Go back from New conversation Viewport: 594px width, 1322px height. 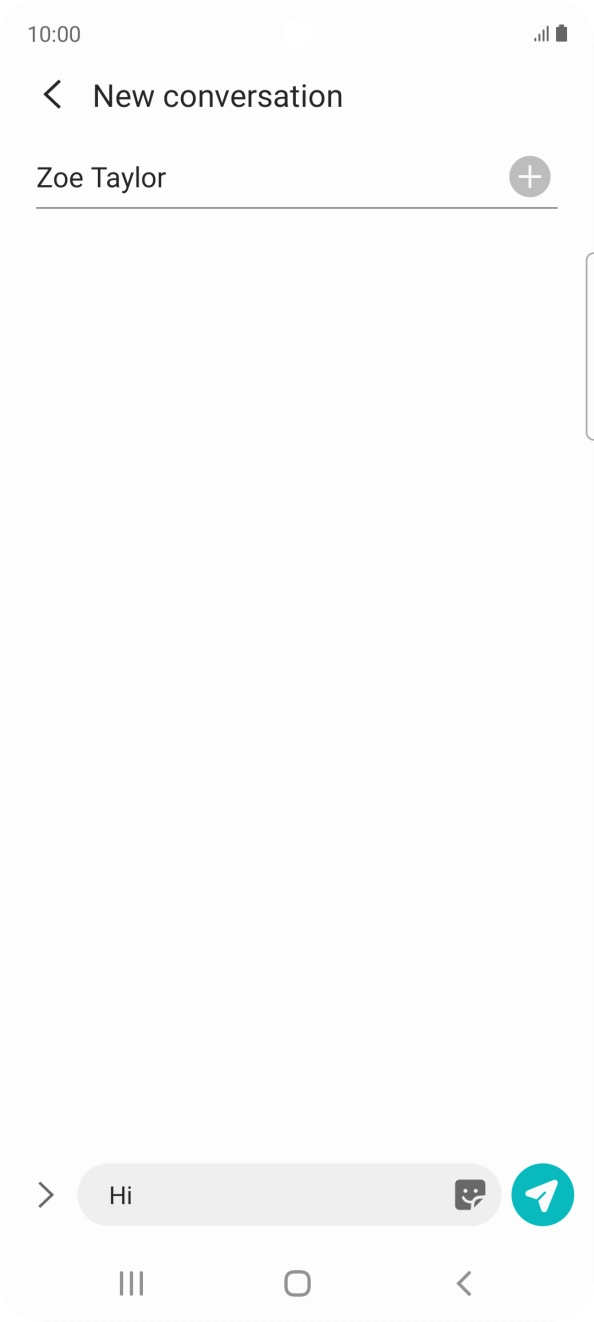coord(52,96)
